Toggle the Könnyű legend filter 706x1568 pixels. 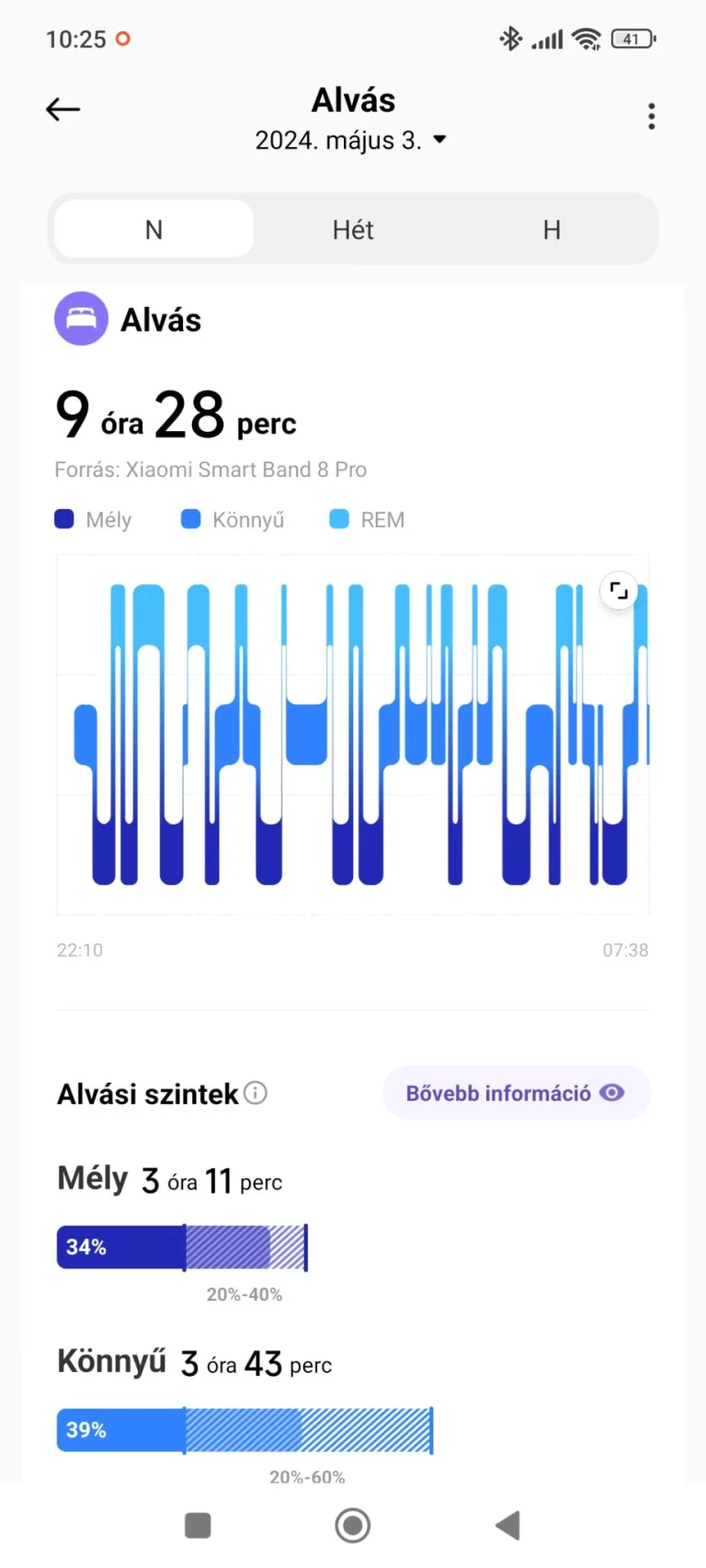231,518
